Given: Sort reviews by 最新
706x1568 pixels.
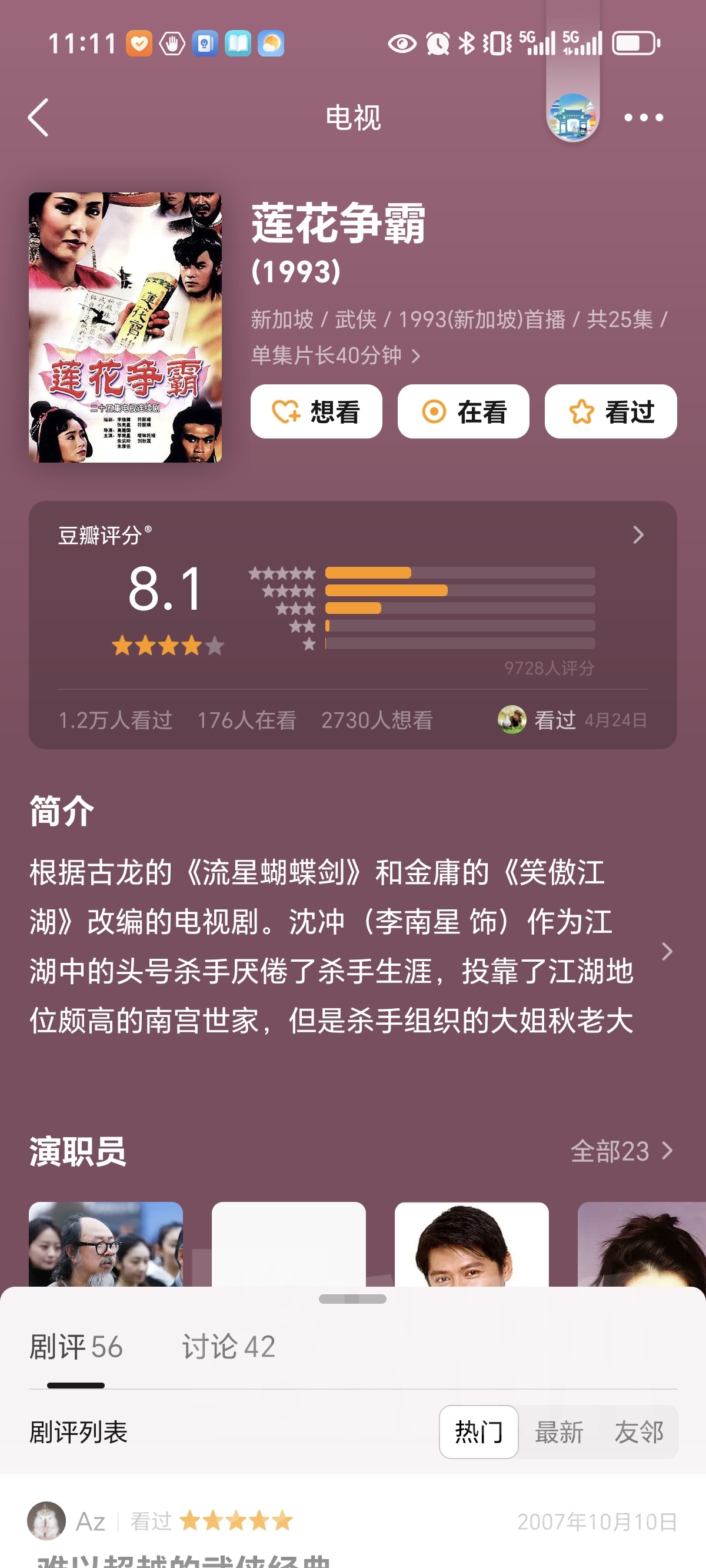Looking at the screenshot, I should [559, 1431].
